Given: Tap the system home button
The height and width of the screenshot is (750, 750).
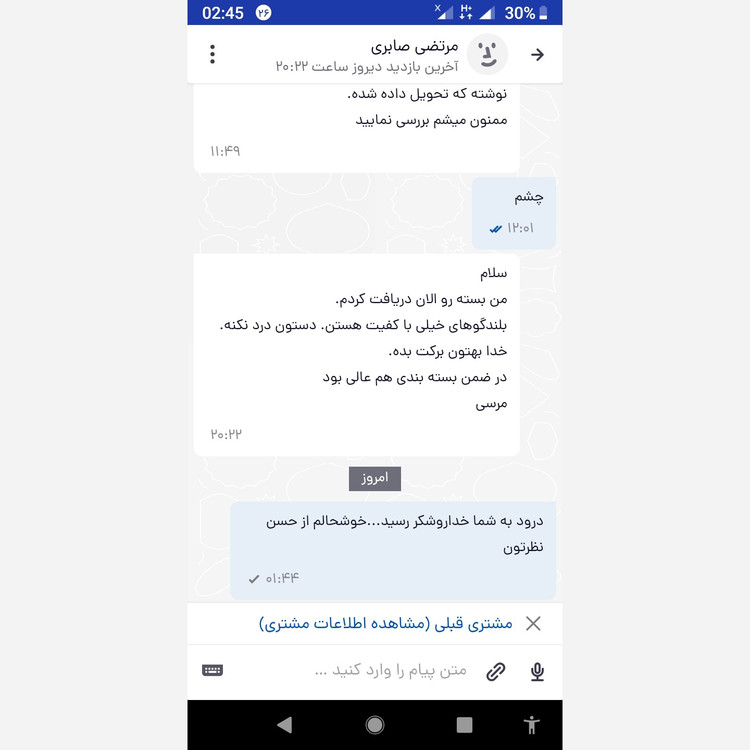Looking at the screenshot, I should tap(375, 725).
